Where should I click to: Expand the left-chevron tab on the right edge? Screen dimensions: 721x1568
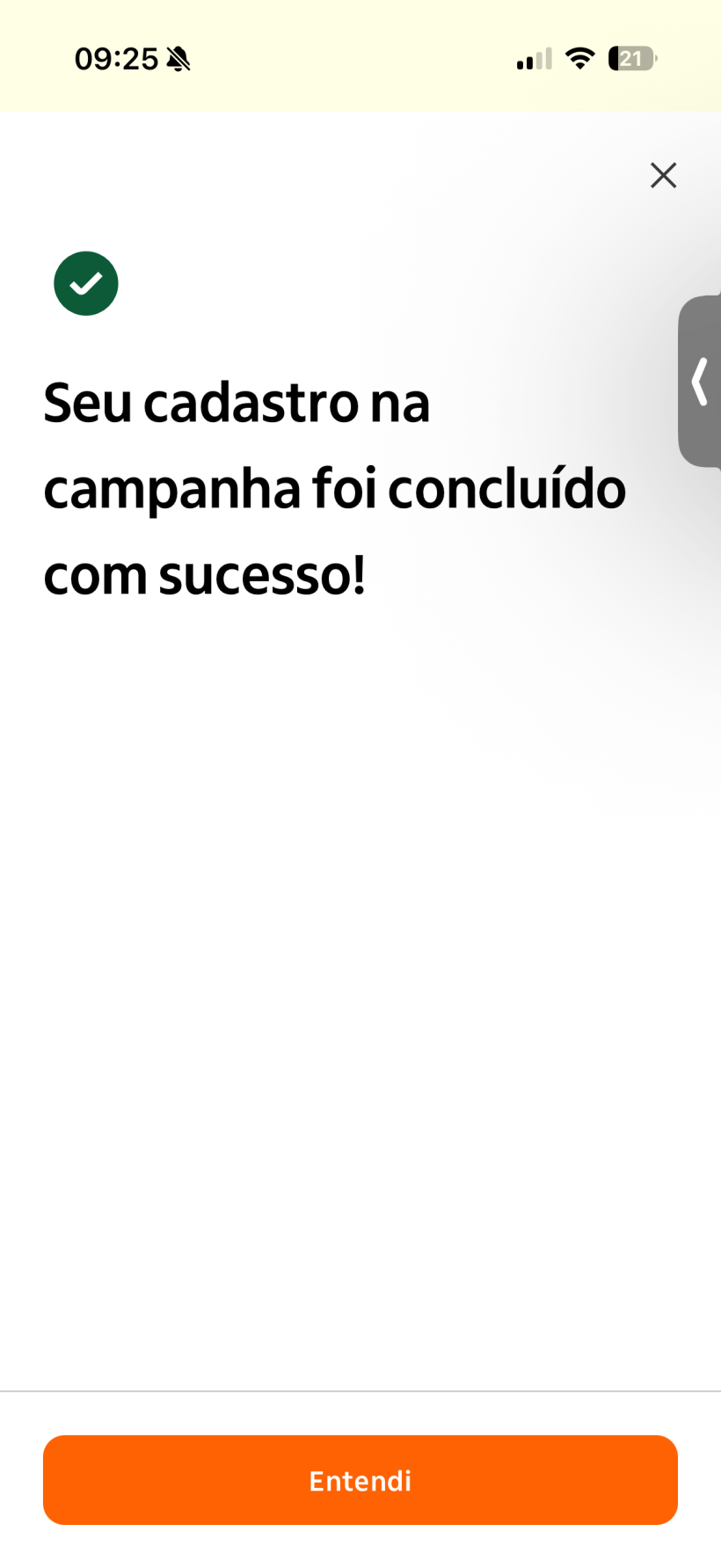click(x=701, y=380)
